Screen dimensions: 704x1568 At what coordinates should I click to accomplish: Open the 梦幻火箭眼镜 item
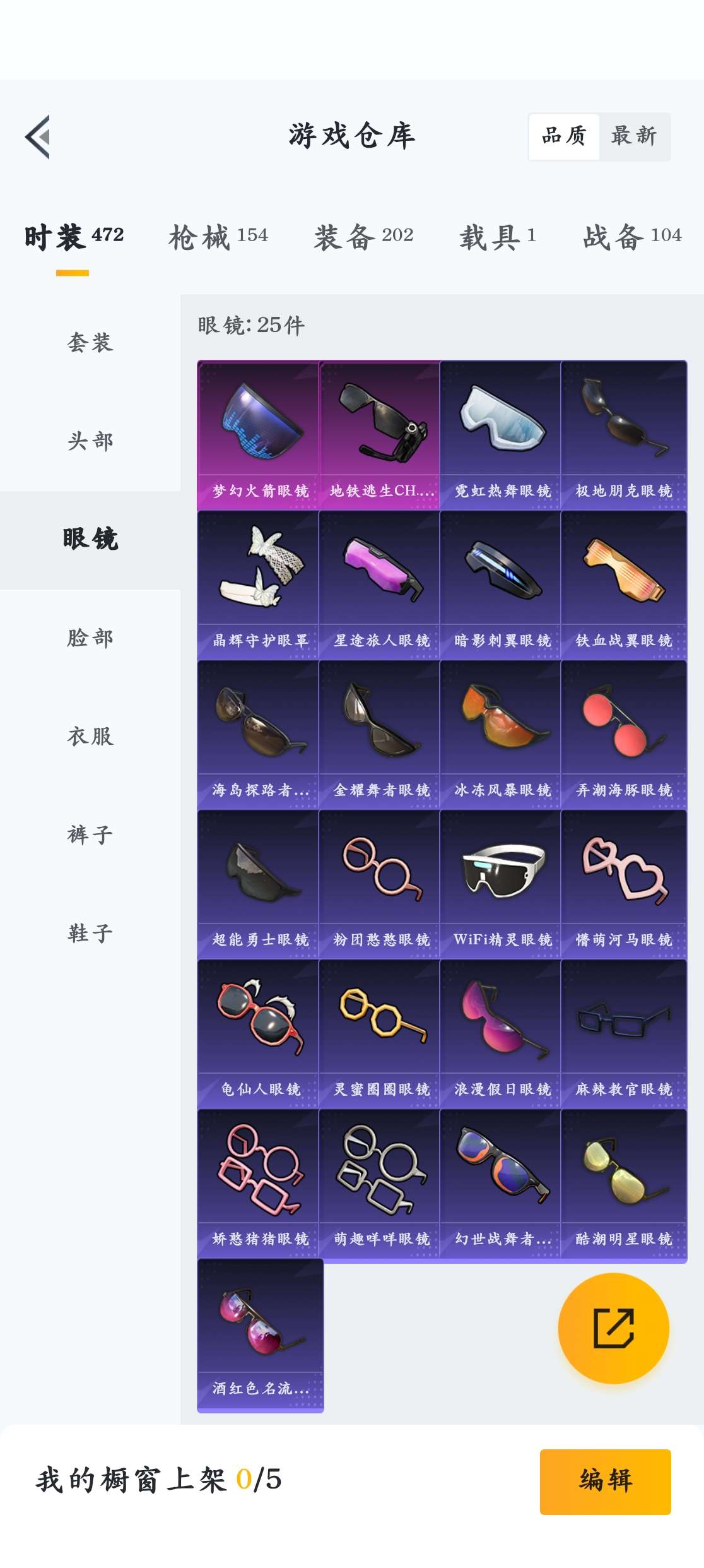tap(259, 434)
